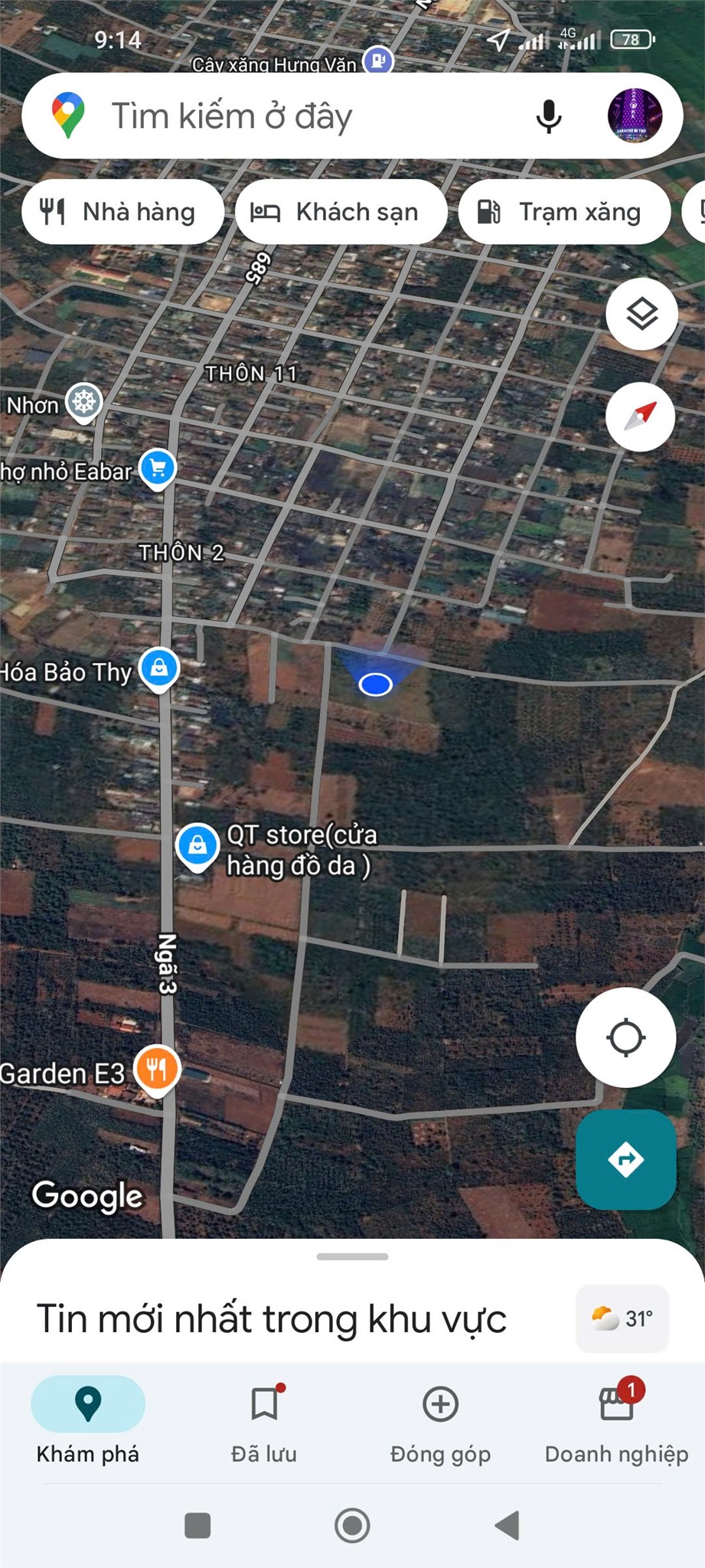Screen dimensions: 705x1568
Task: Select the Trạm xăng chip
Action: [x=564, y=212]
